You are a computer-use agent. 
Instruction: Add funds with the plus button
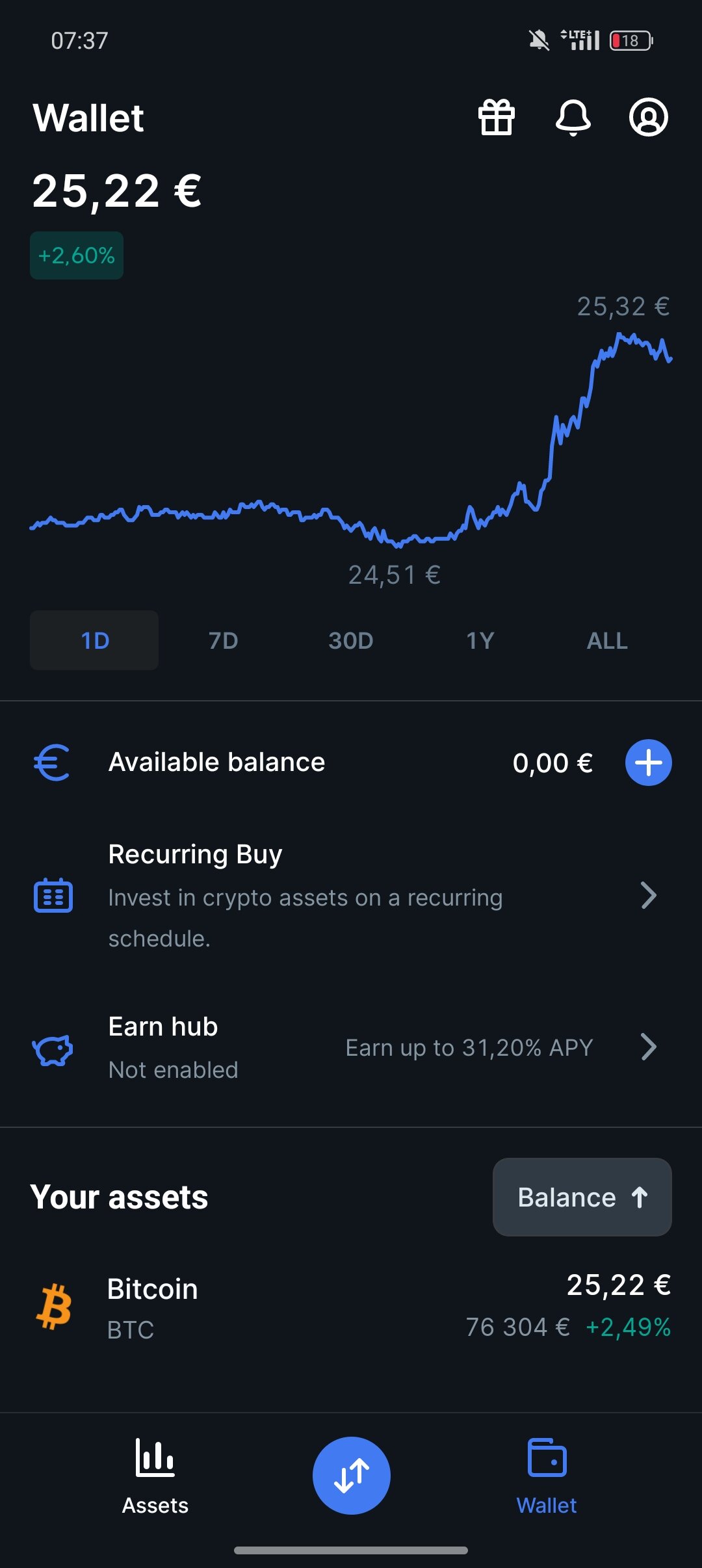coord(648,763)
